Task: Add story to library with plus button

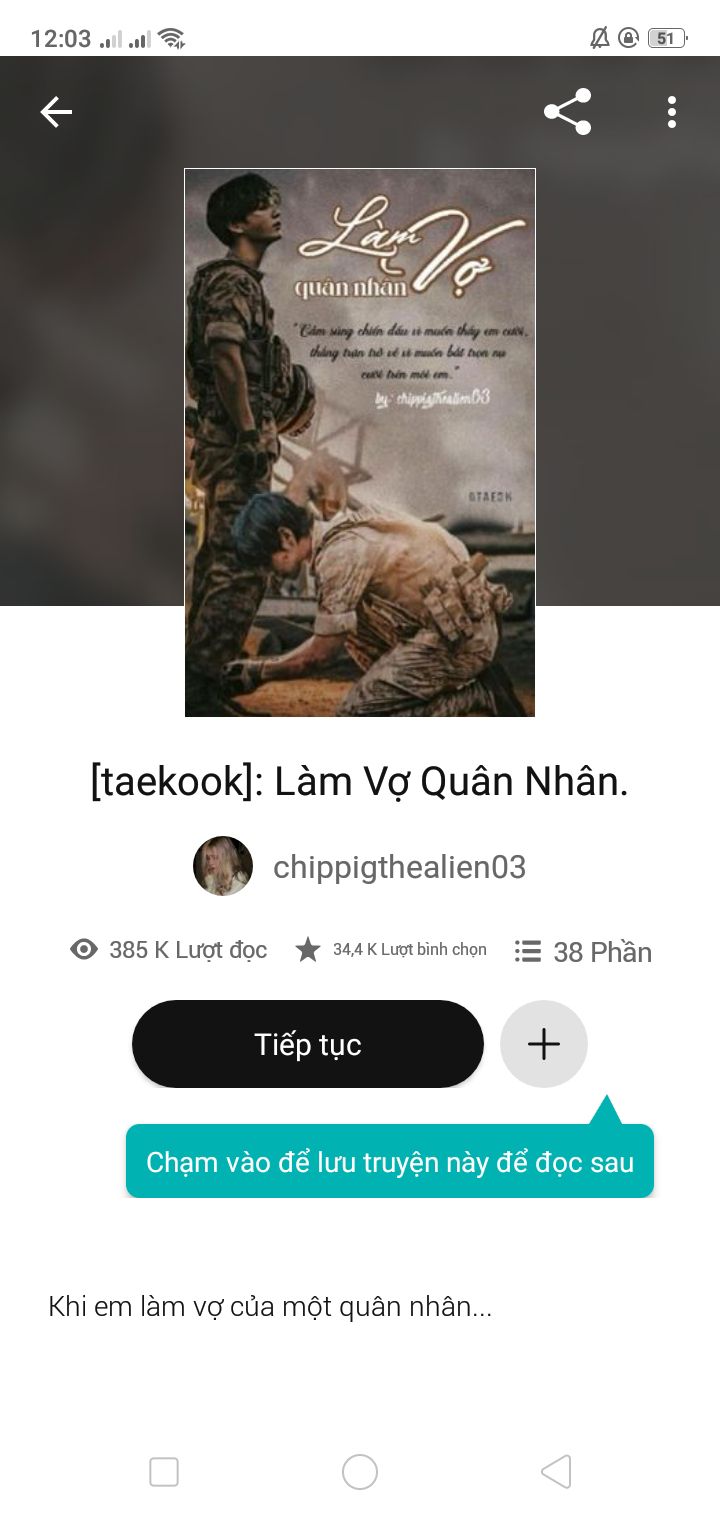Action: 544,1044
